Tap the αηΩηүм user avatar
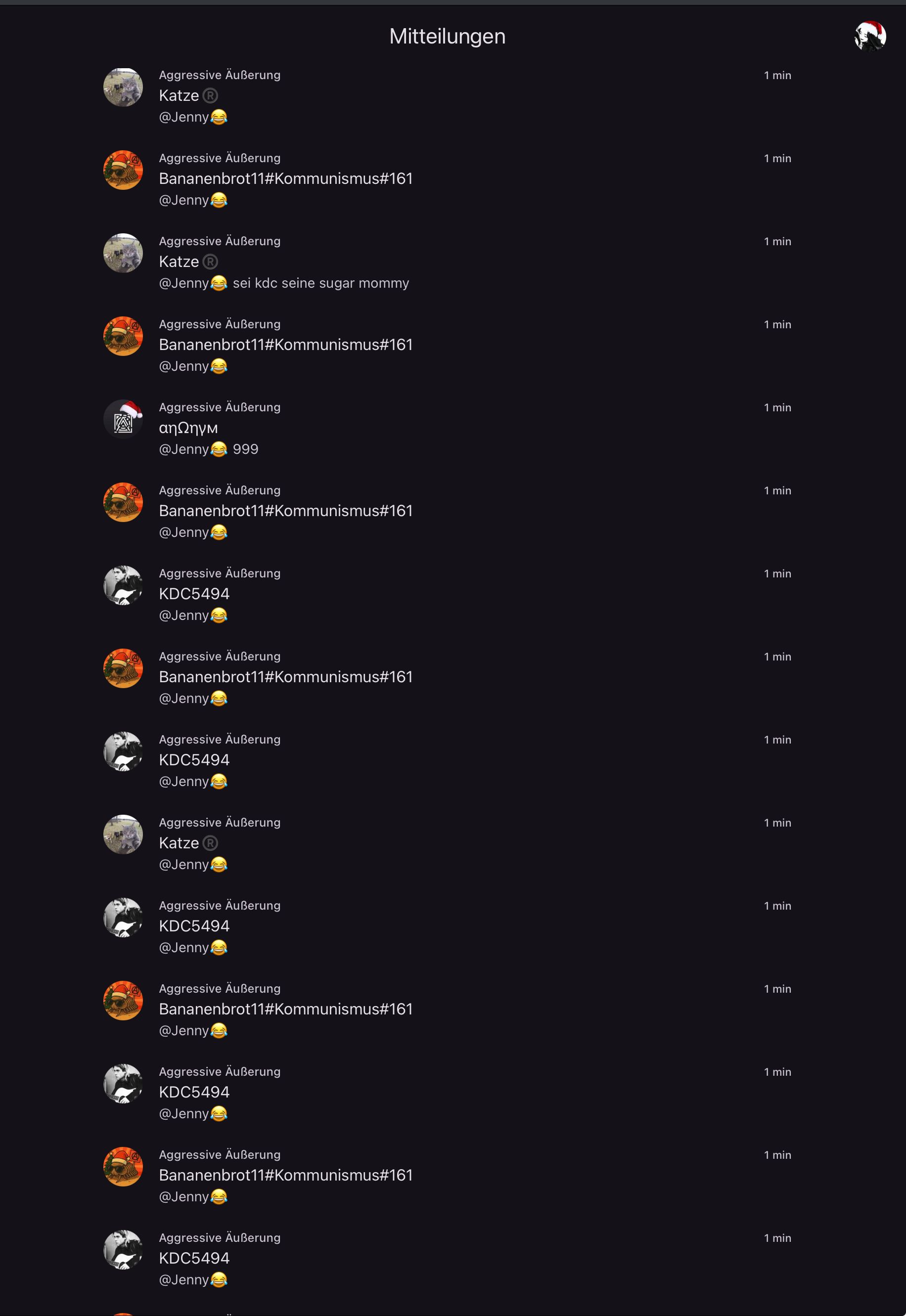 point(123,419)
